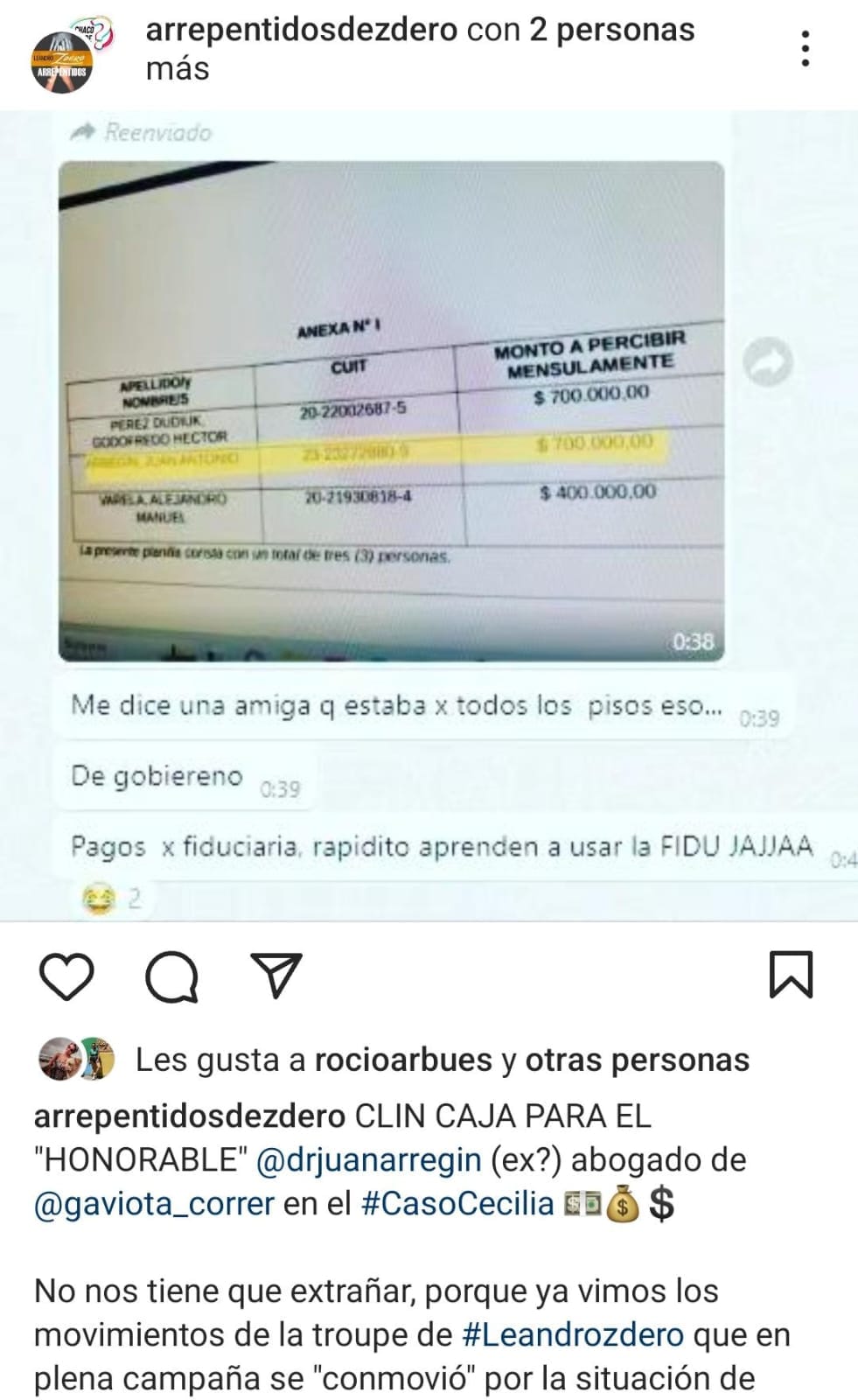Open the posted screenshot image
Screen dimensions: 858x1400
[x=429, y=515]
